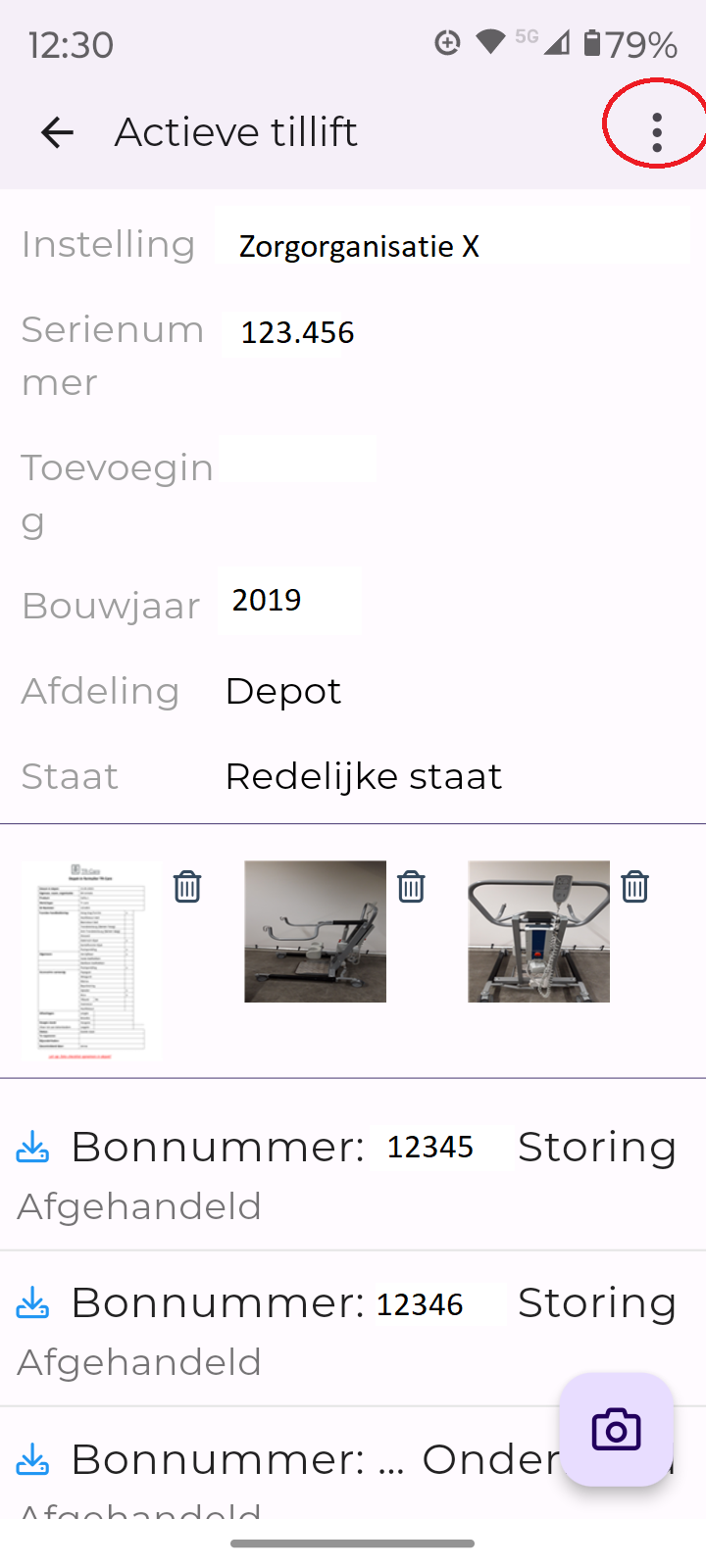Open the three-dot overflow menu
This screenshot has width=706, height=1568.
pos(657,132)
